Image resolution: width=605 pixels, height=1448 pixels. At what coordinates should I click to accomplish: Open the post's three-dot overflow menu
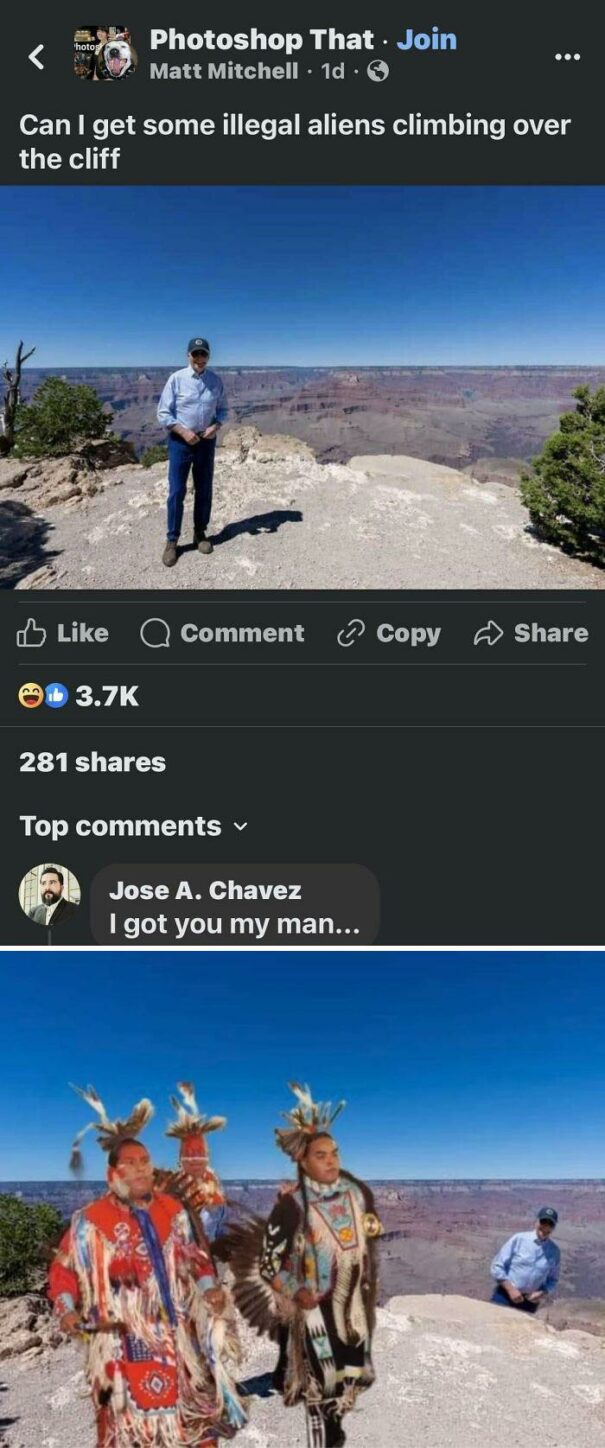pyautogui.click(x=567, y=56)
